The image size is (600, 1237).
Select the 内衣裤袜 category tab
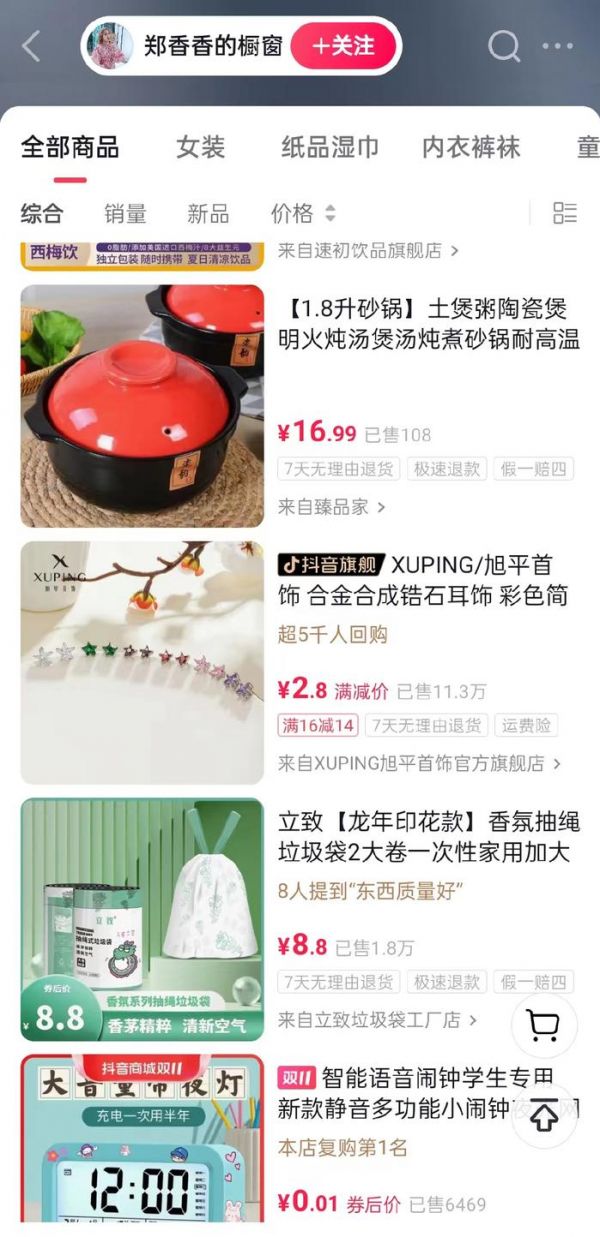pyautogui.click(x=471, y=148)
